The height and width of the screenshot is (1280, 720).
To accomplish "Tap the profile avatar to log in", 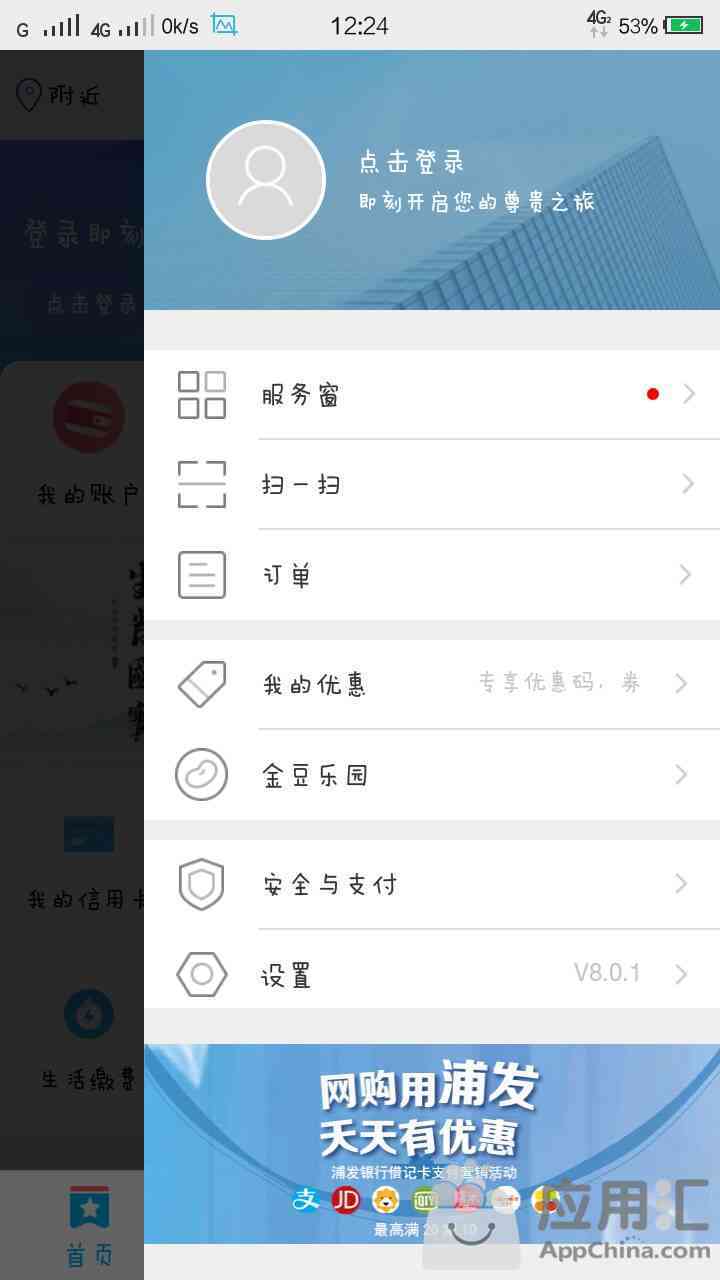I will tap(265, 180).
